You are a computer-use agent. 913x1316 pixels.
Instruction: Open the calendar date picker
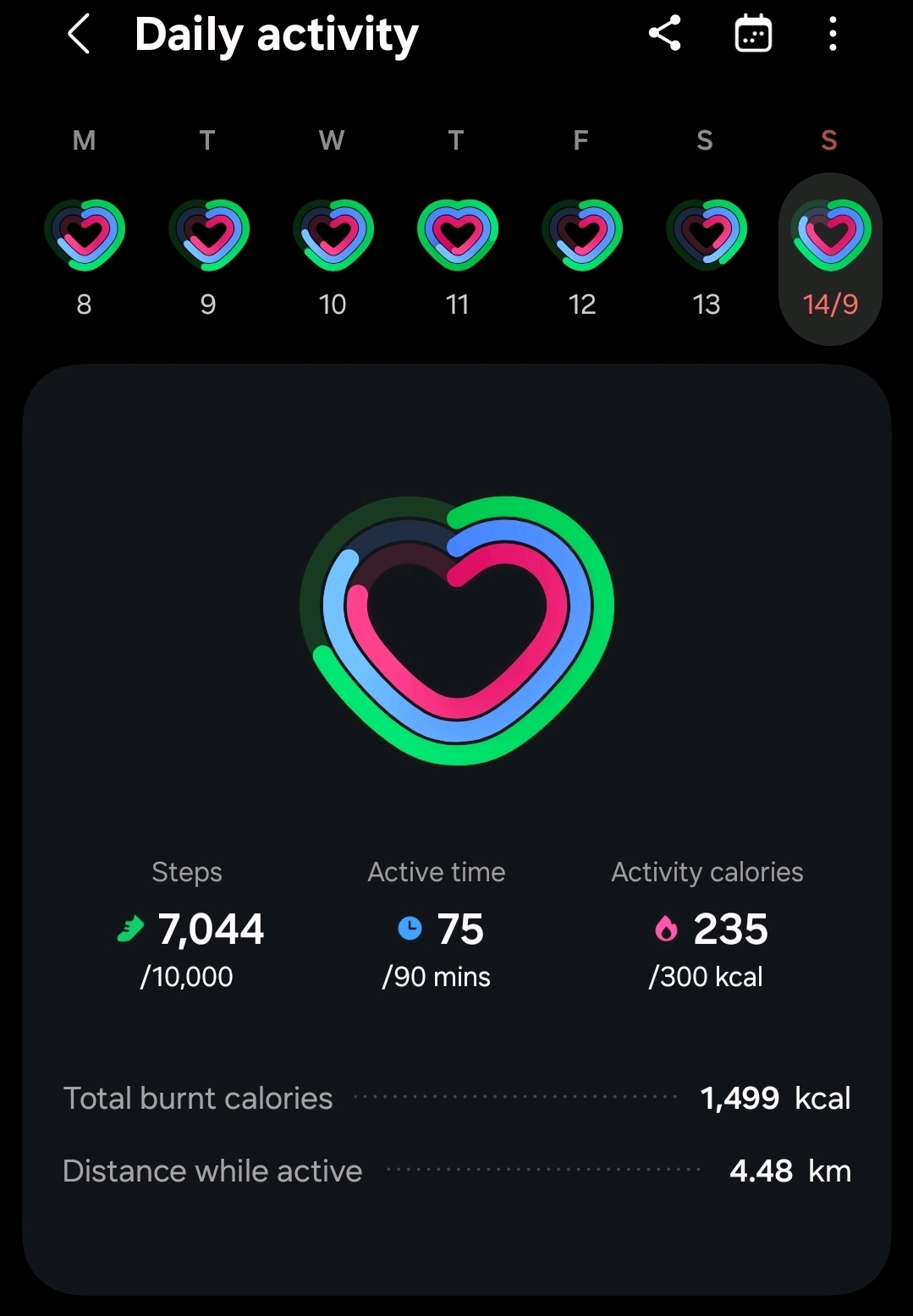coord(752,35)
